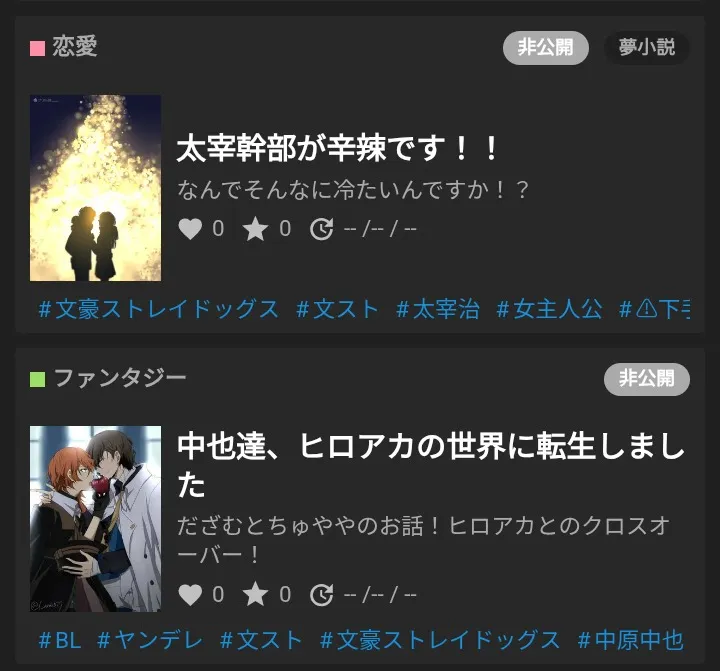
Task: Open the #中原中也 hashtag
Action: tap(630, 640)
